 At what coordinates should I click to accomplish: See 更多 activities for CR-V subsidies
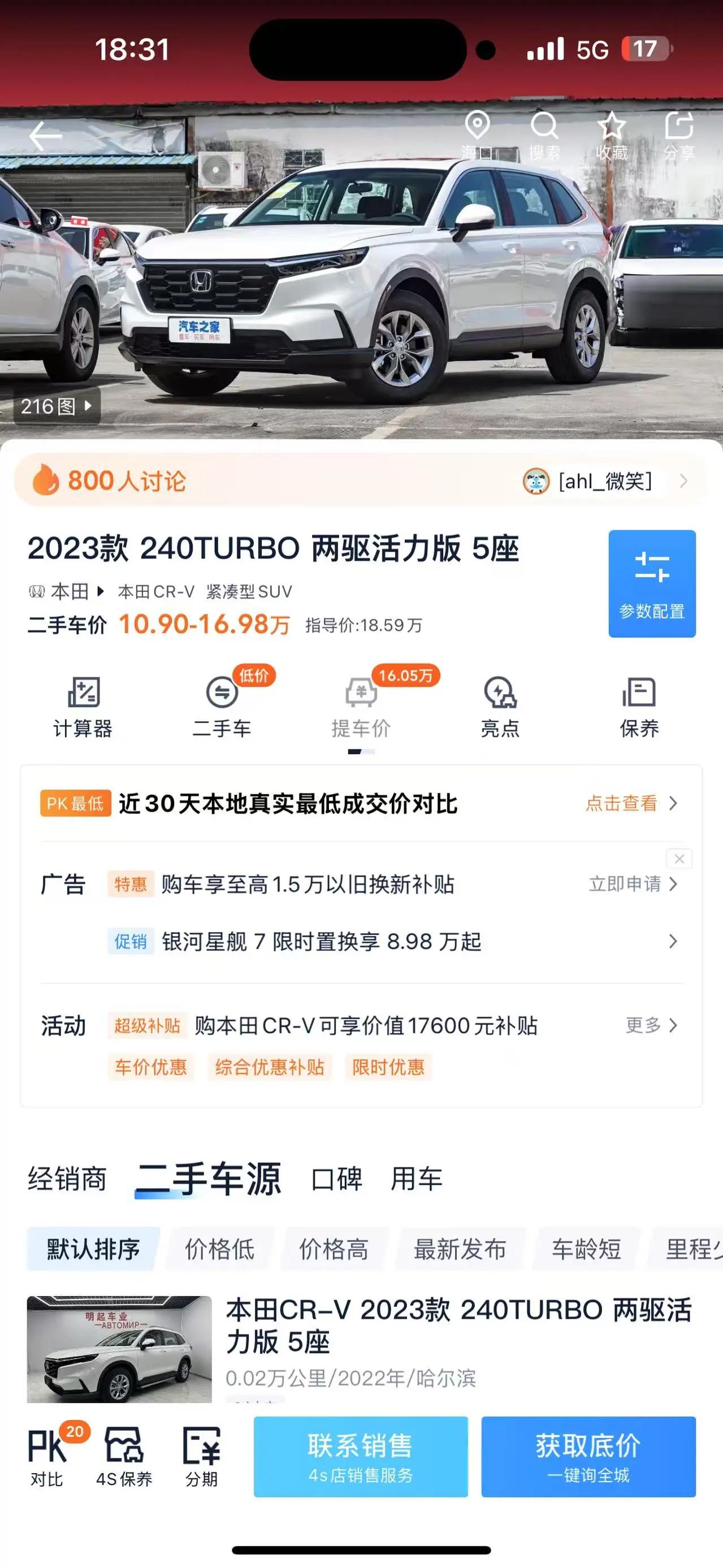click(x=651, y=1026)
